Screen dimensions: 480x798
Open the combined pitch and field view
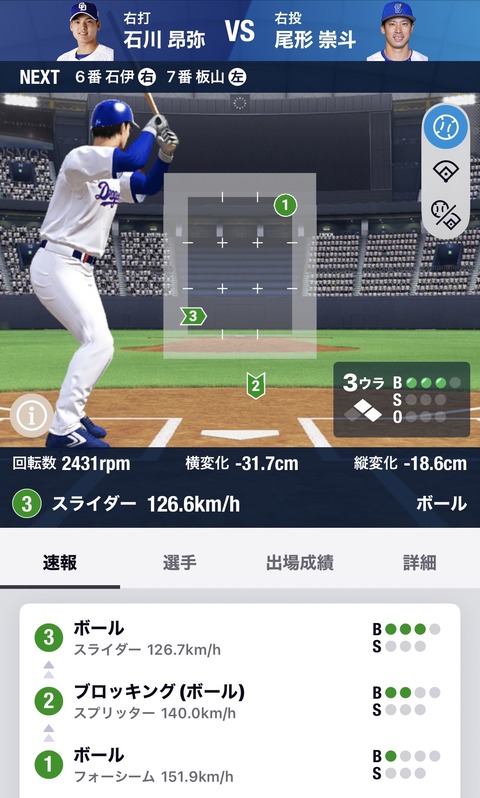446,214
